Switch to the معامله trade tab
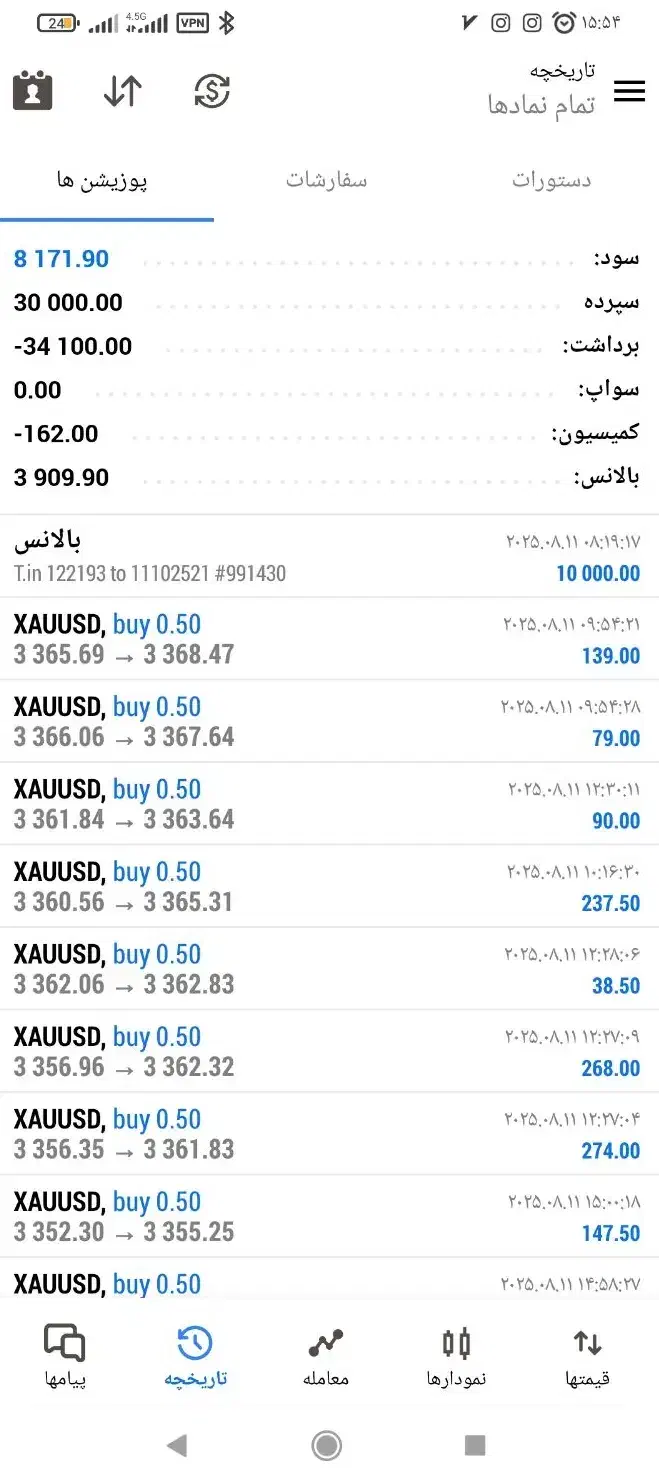Image resolution: width=659 pixels, height=1470 pixels. coord(326,1357)
